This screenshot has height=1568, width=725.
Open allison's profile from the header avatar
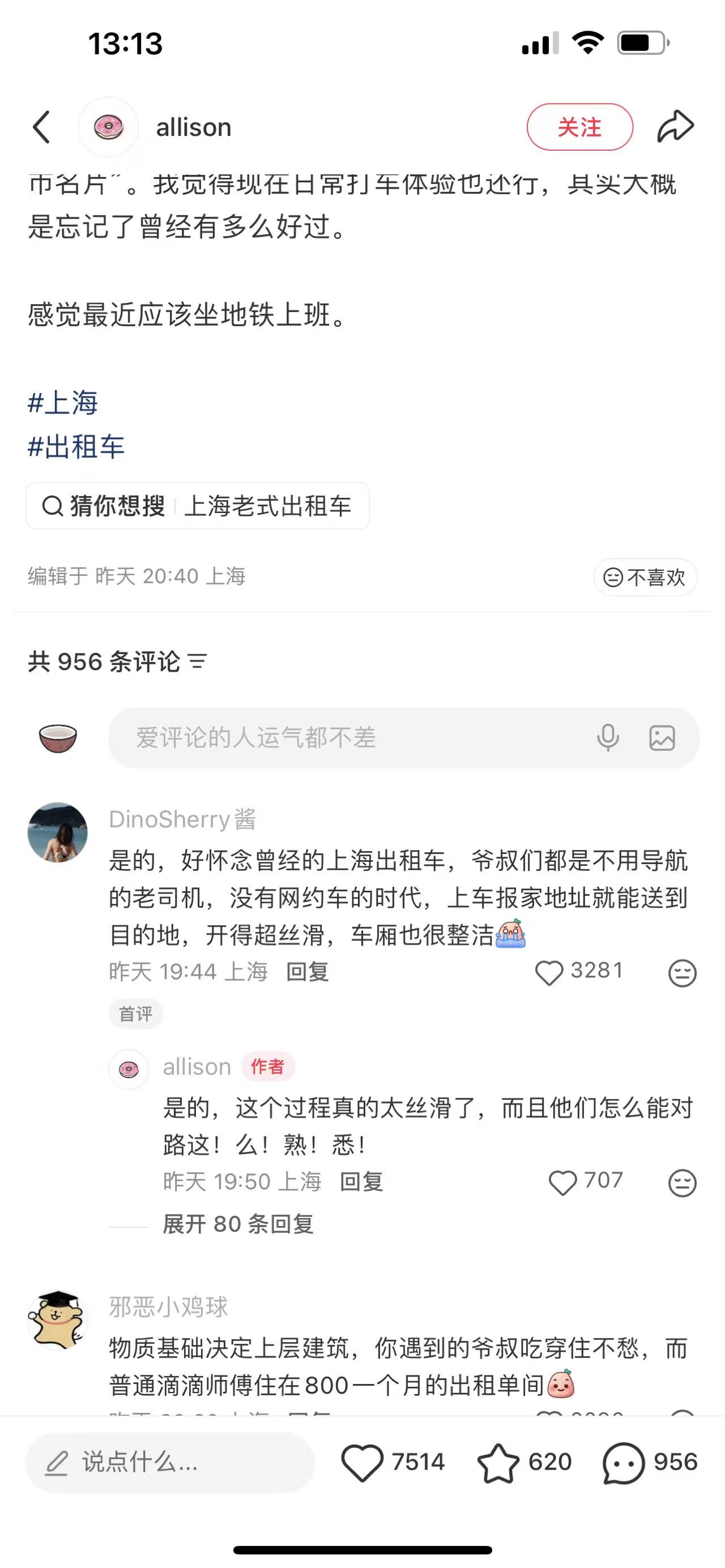[108, 127]
